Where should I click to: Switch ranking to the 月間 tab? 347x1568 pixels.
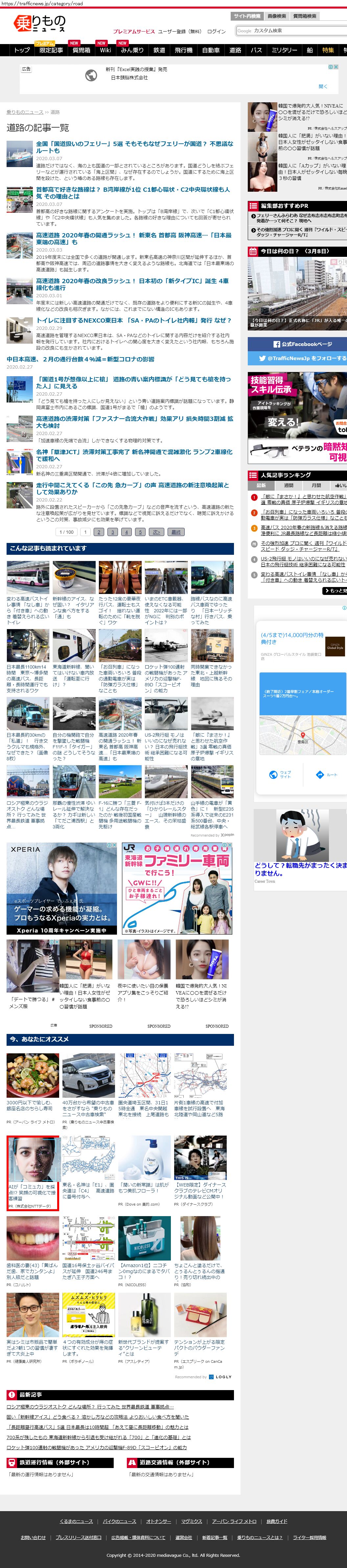pyautogui.click(x=316, y=486)
